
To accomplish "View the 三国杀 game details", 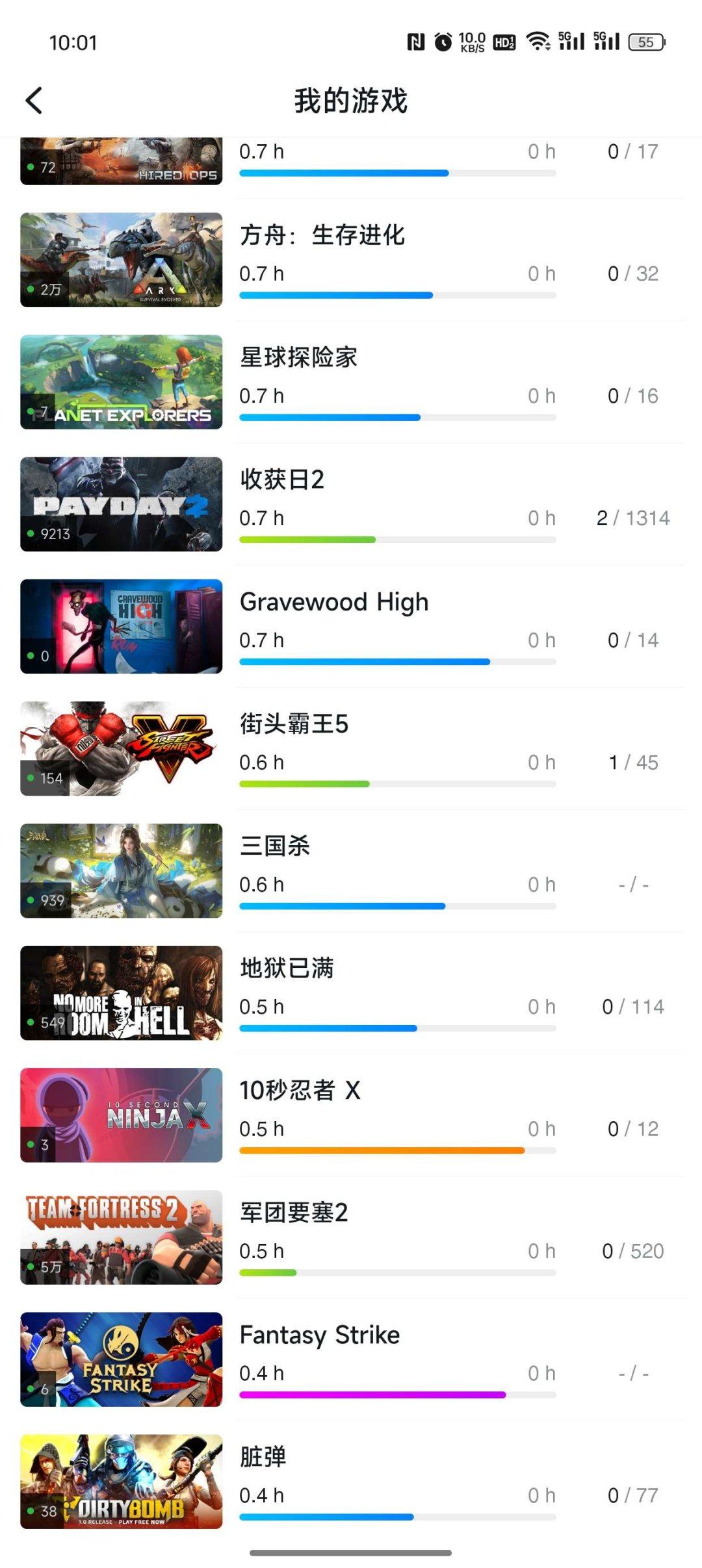I will [x=351, y=870].
